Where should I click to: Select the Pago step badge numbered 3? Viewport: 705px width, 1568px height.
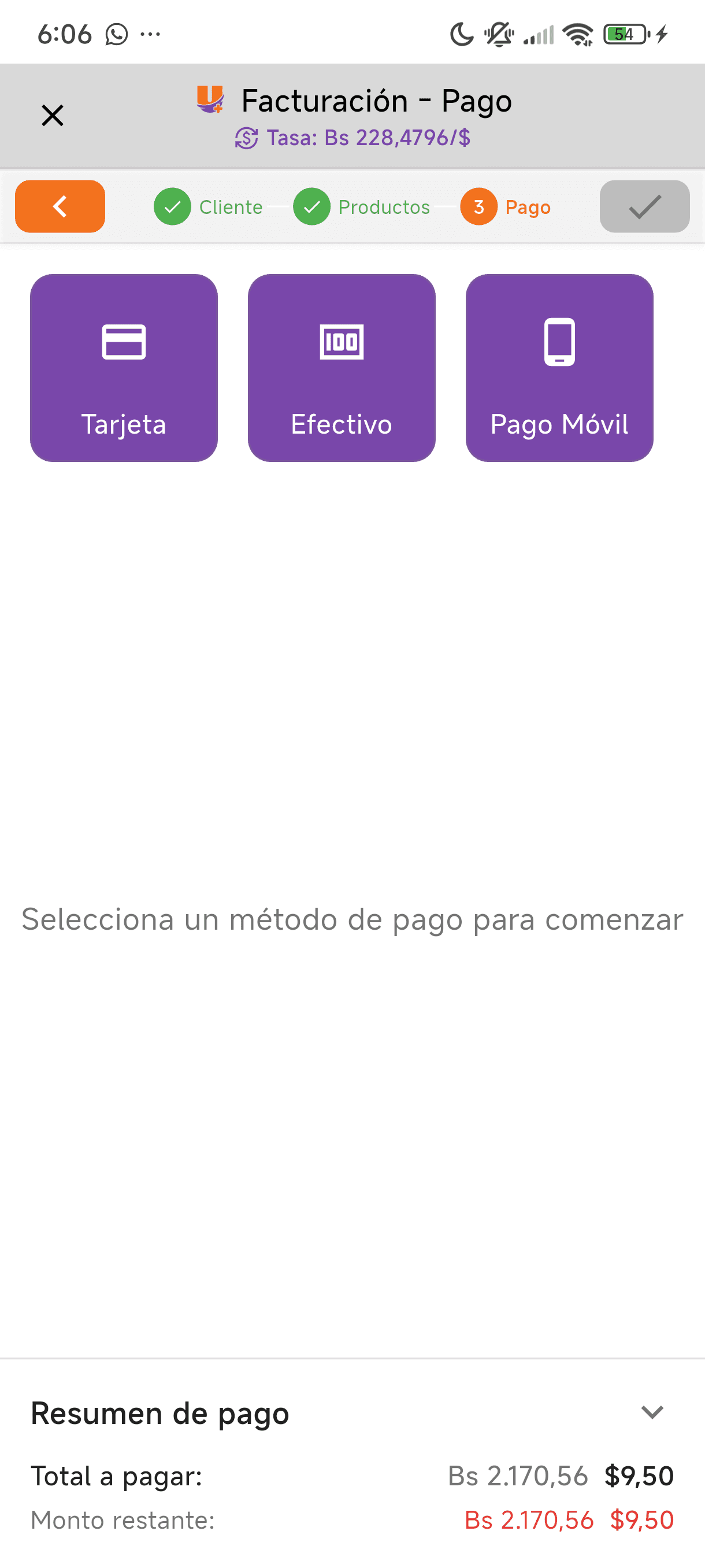tap(478, 206)
